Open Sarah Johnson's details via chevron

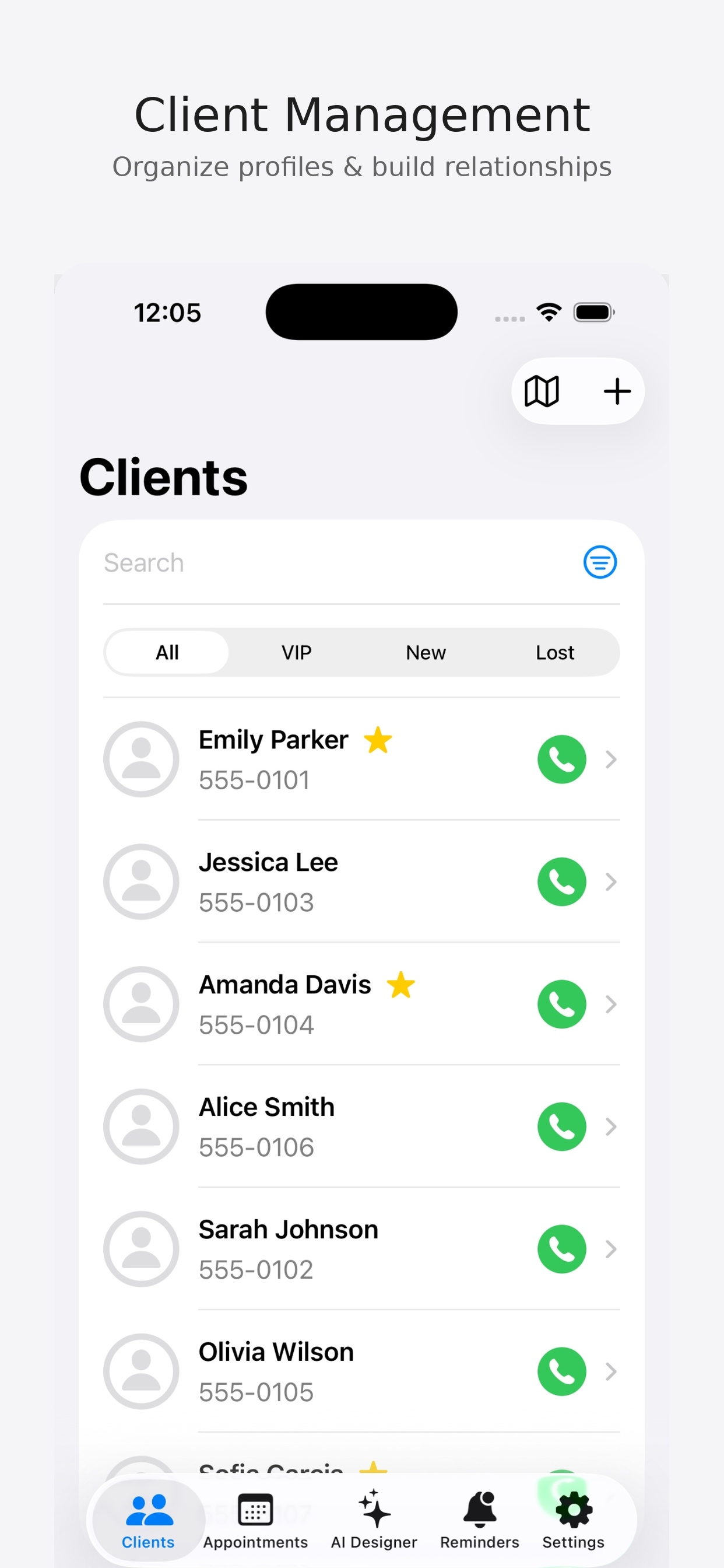click(x=611, y=1249)
